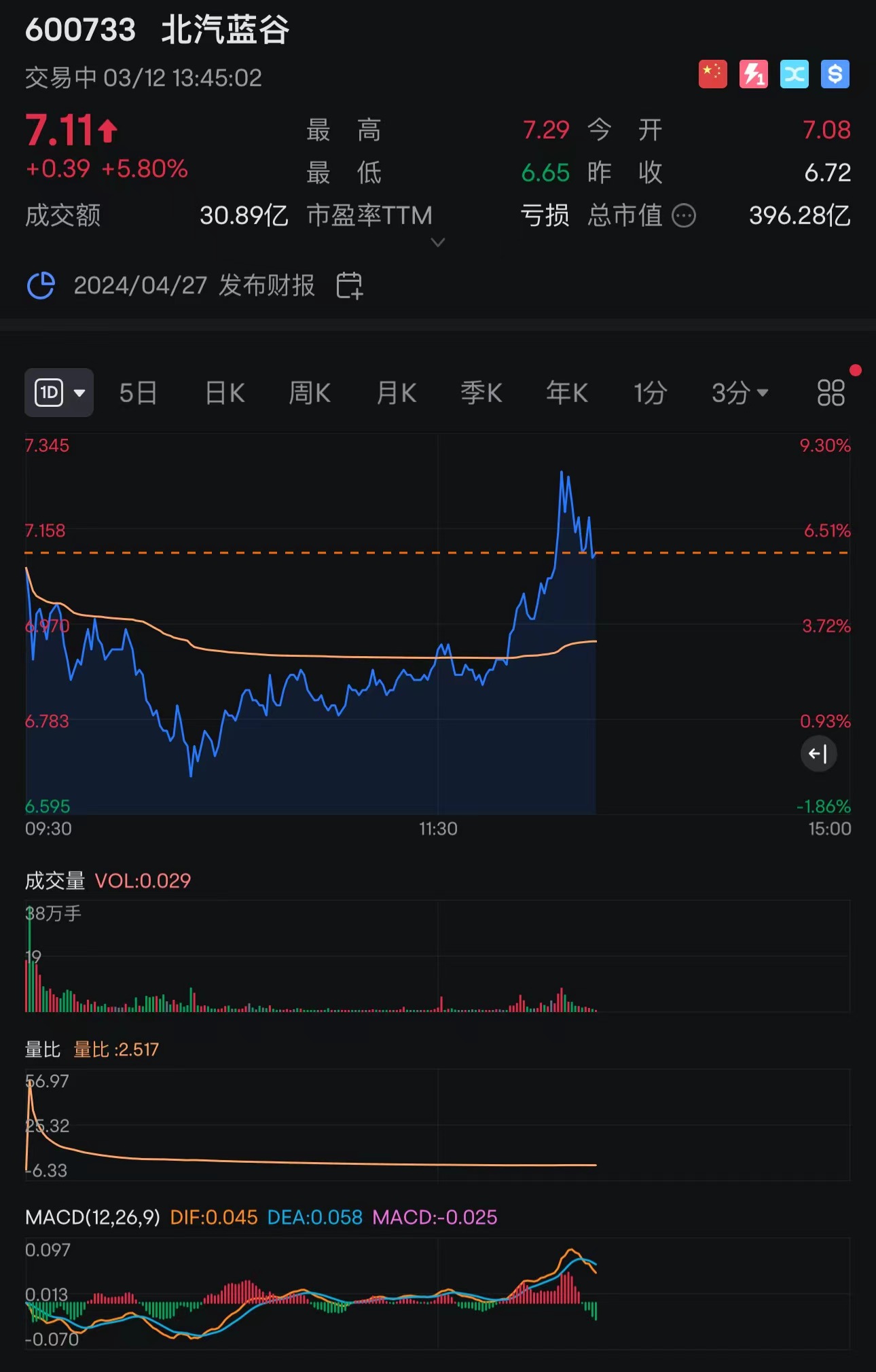Click the blue X trading icon
Viewport: 876px width, 1372px height.
coord(795,74)
